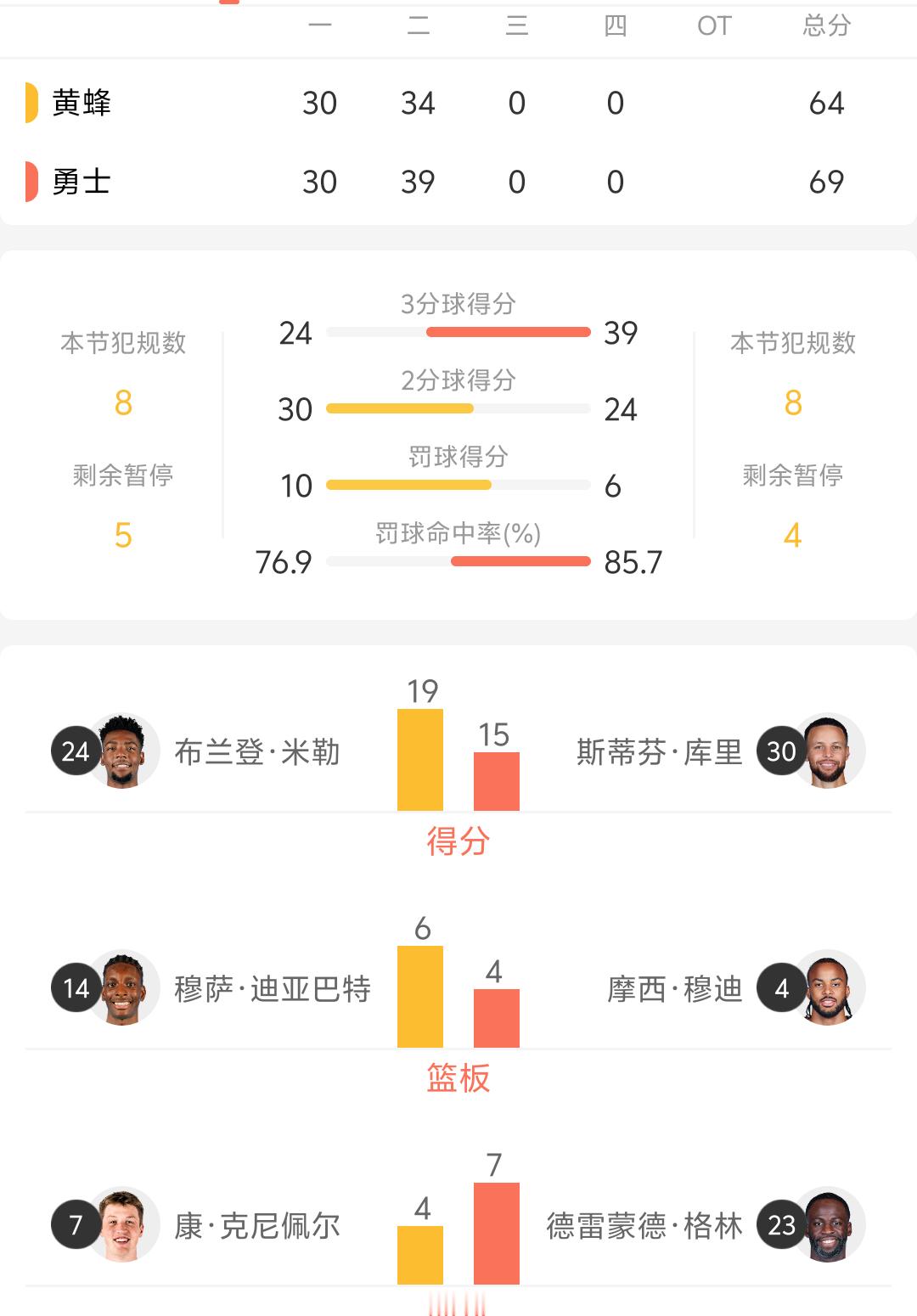Click the 3分球得分 comparison bar
The image size is (917, 1316).
(458, 333)
